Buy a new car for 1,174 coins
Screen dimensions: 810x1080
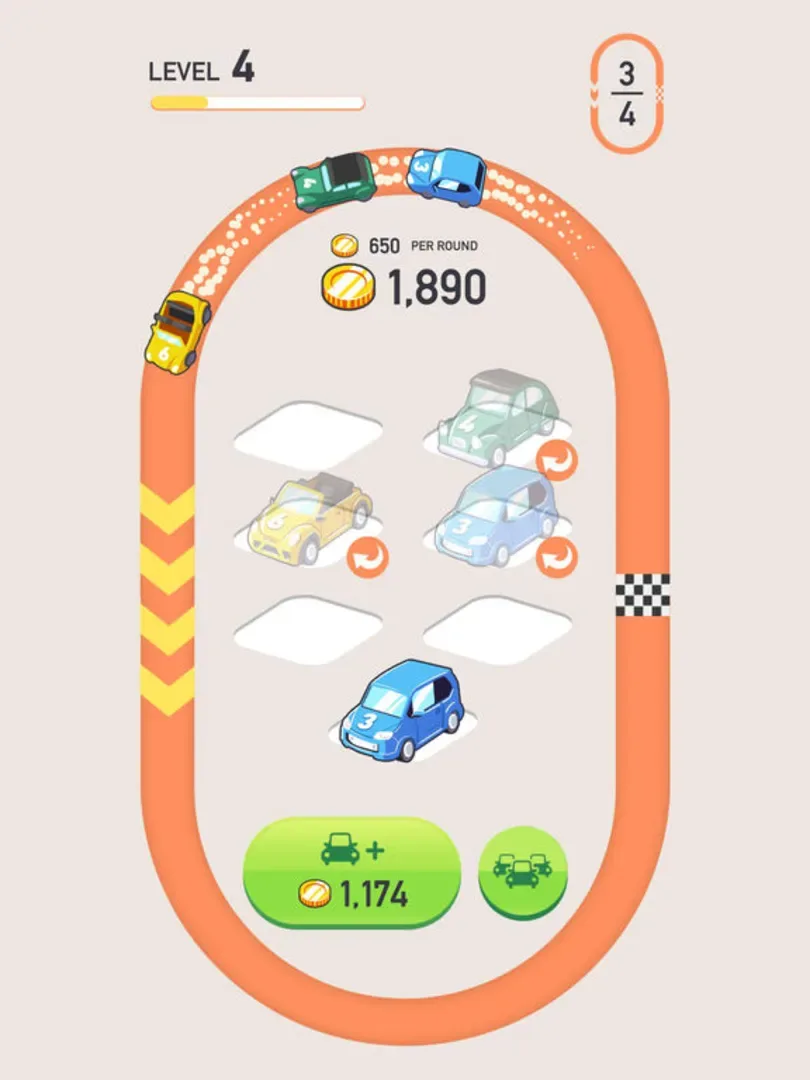pyautogui.click(x=352, y=873)
